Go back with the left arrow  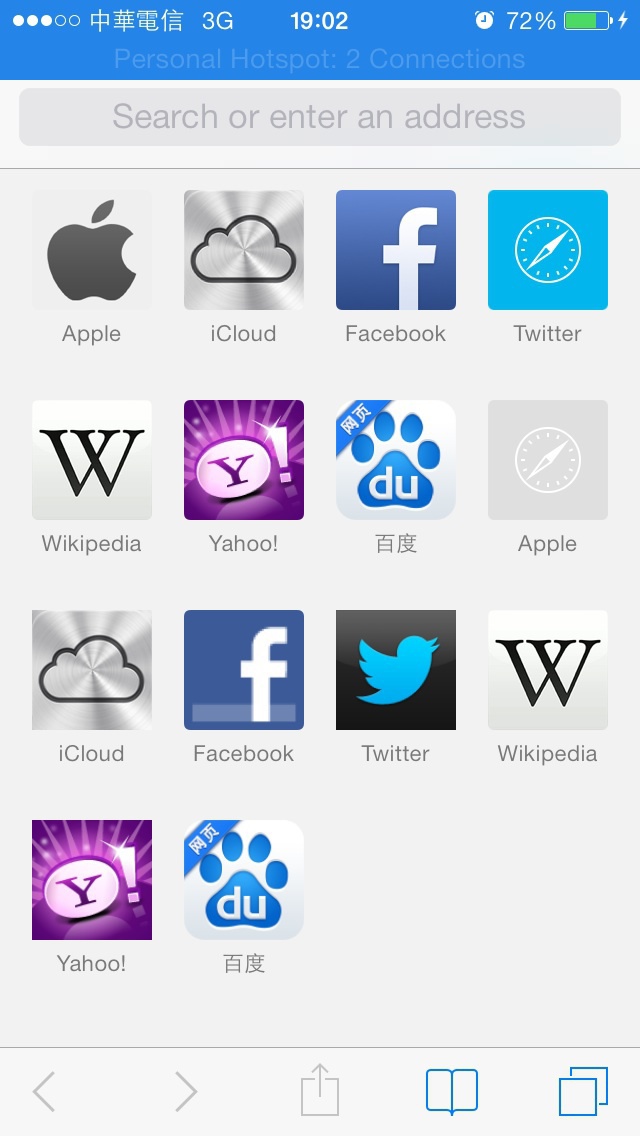(x=44, y=1091)
